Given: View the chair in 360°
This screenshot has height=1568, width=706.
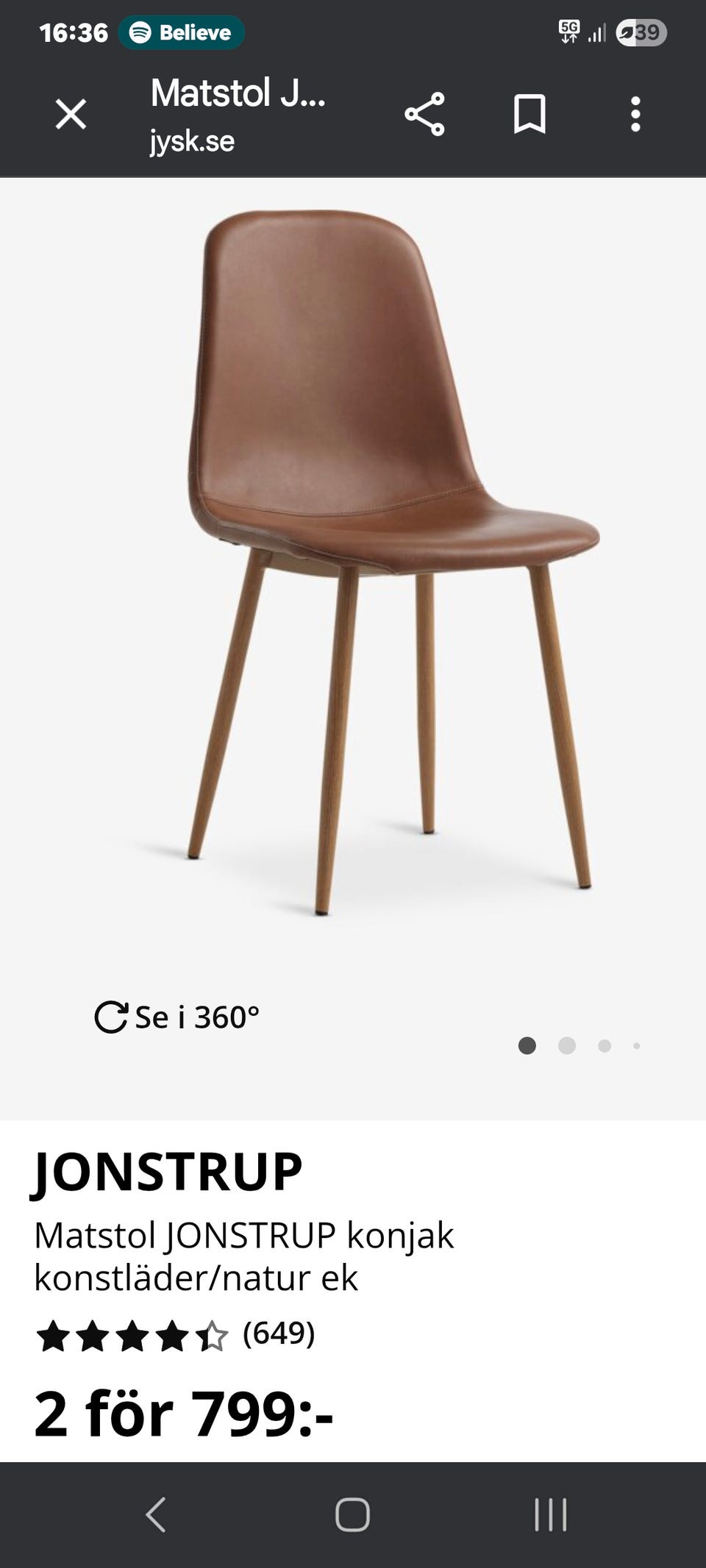Looking at the screenshot, I should (x=177, y=1017).
